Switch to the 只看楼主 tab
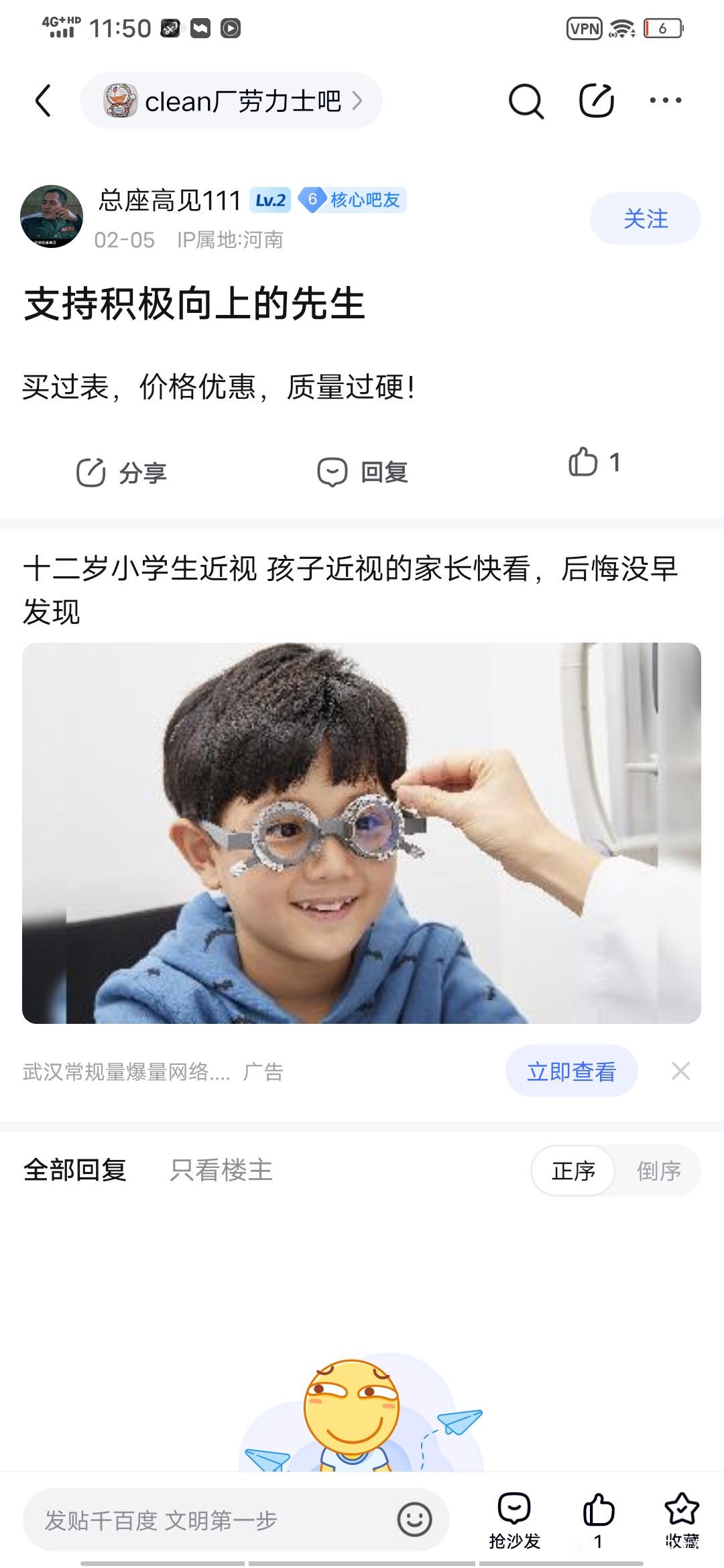 (221, 1170)
